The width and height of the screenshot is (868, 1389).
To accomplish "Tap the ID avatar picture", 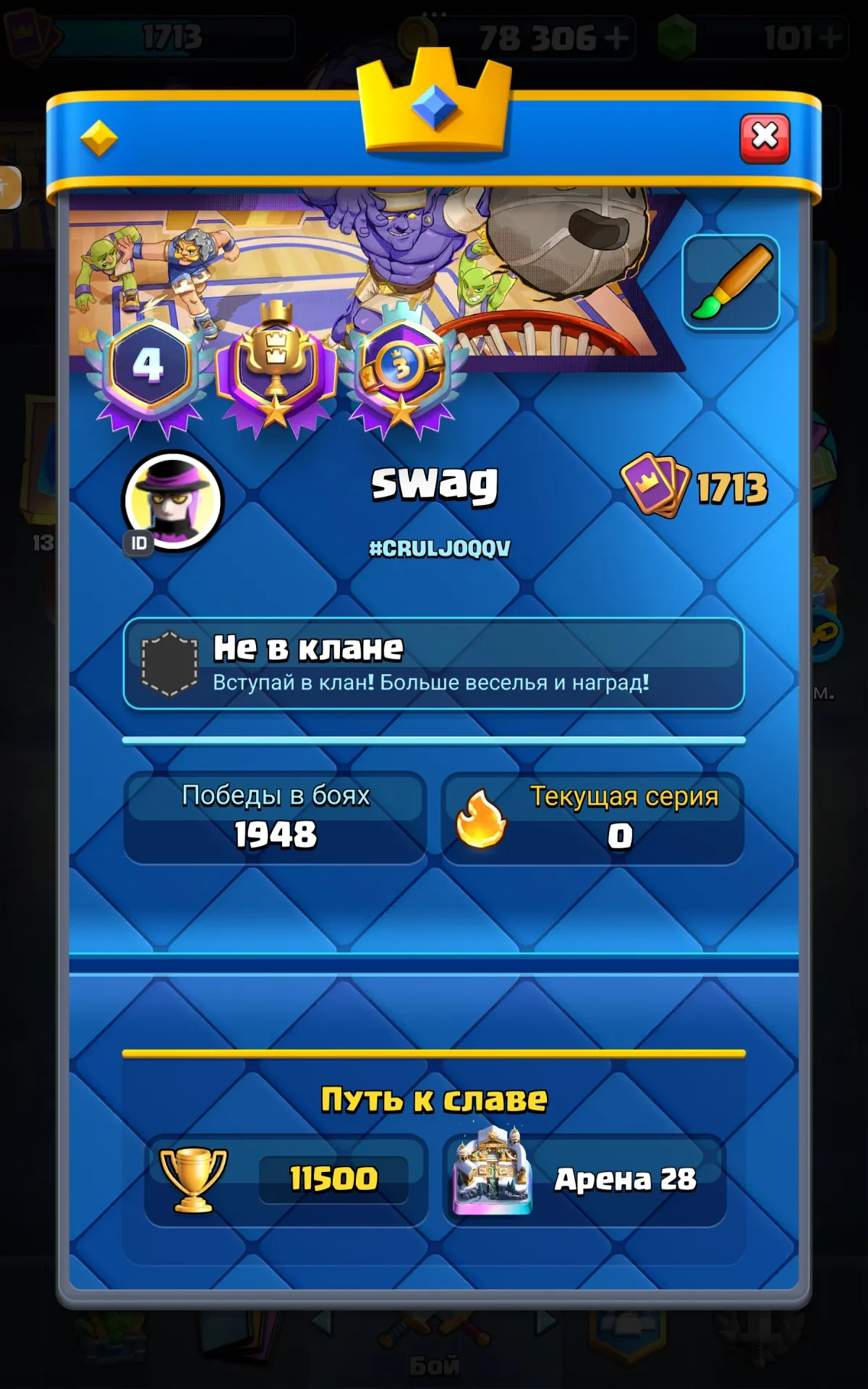I will 172,502.
